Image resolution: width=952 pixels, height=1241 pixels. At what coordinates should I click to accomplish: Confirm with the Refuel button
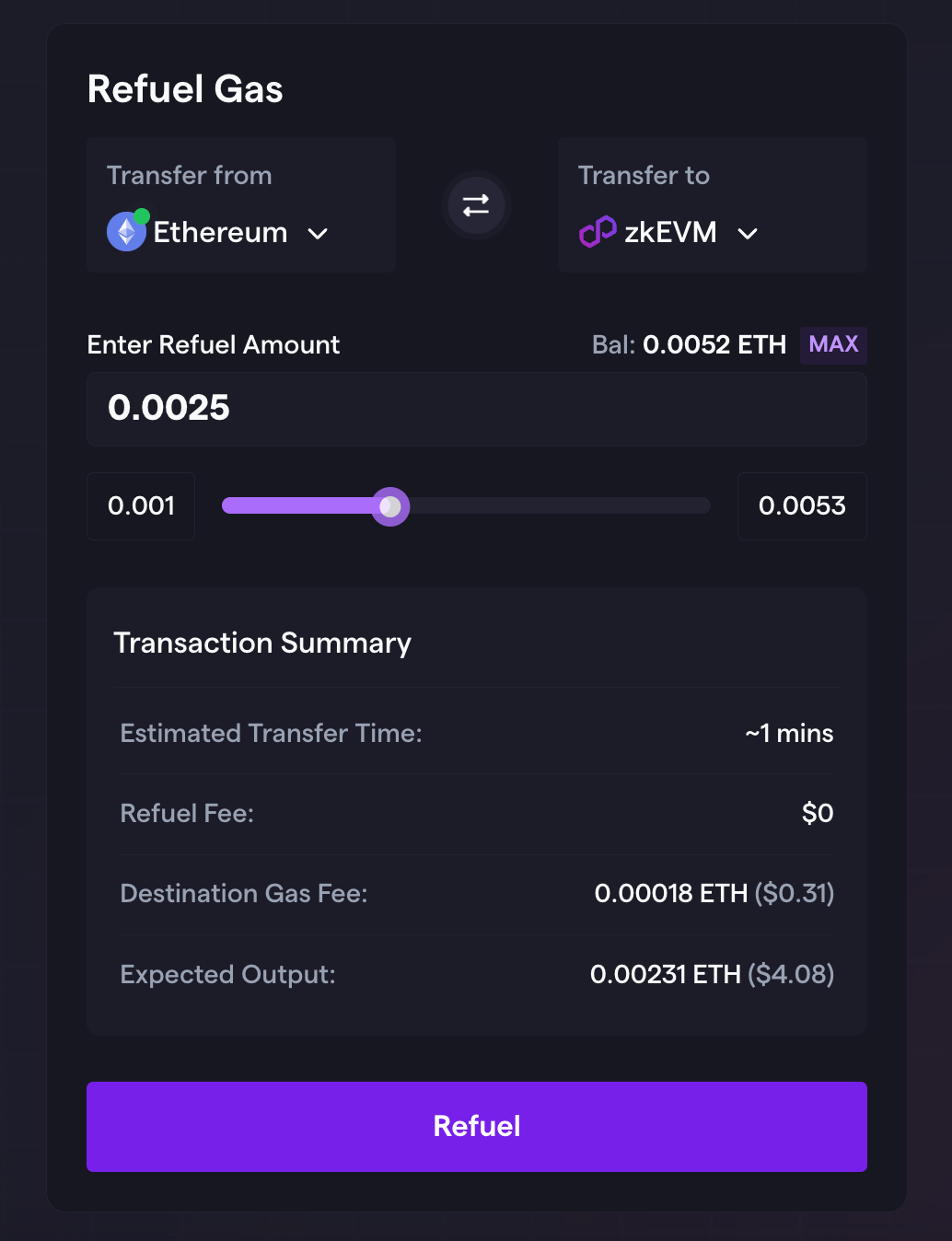coord(476,1126)
